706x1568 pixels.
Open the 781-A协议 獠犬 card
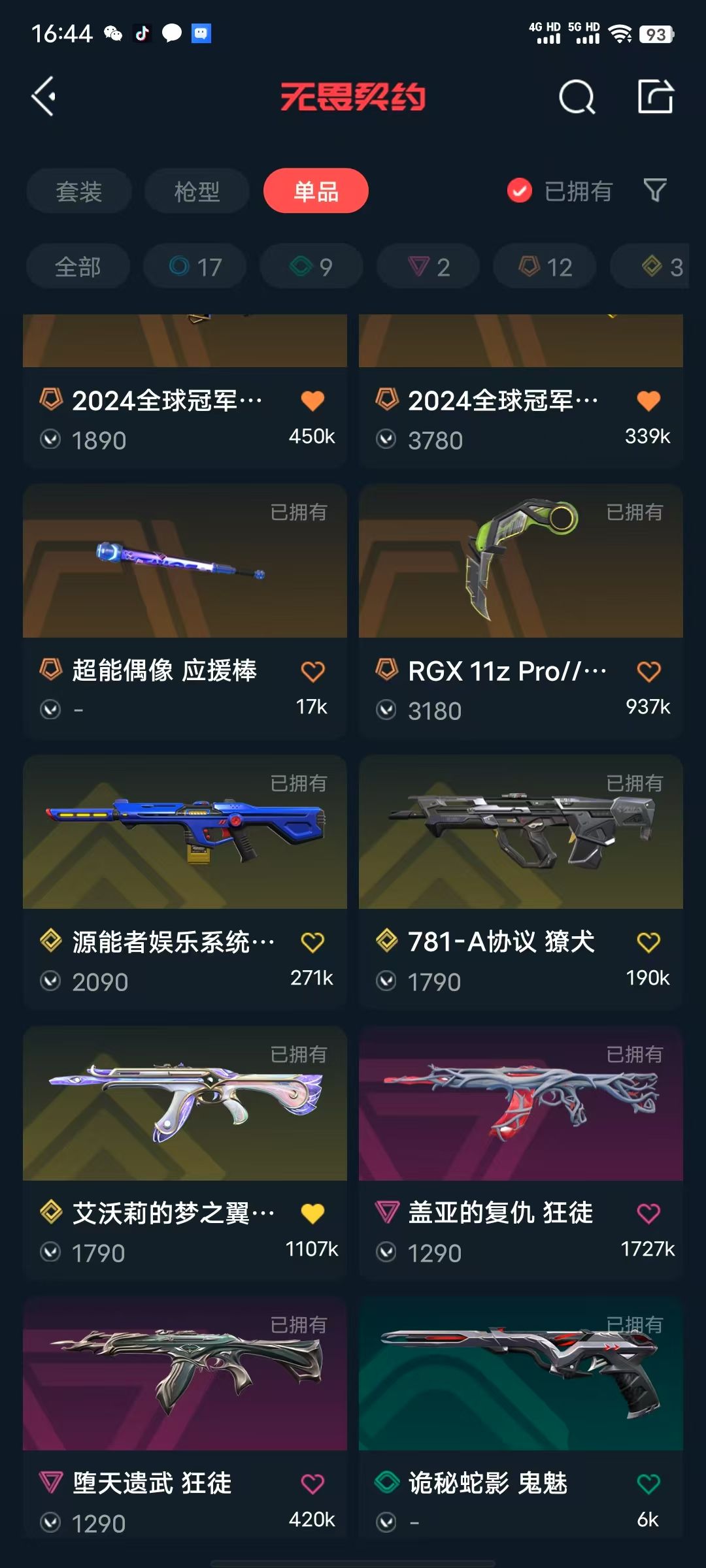521,883
